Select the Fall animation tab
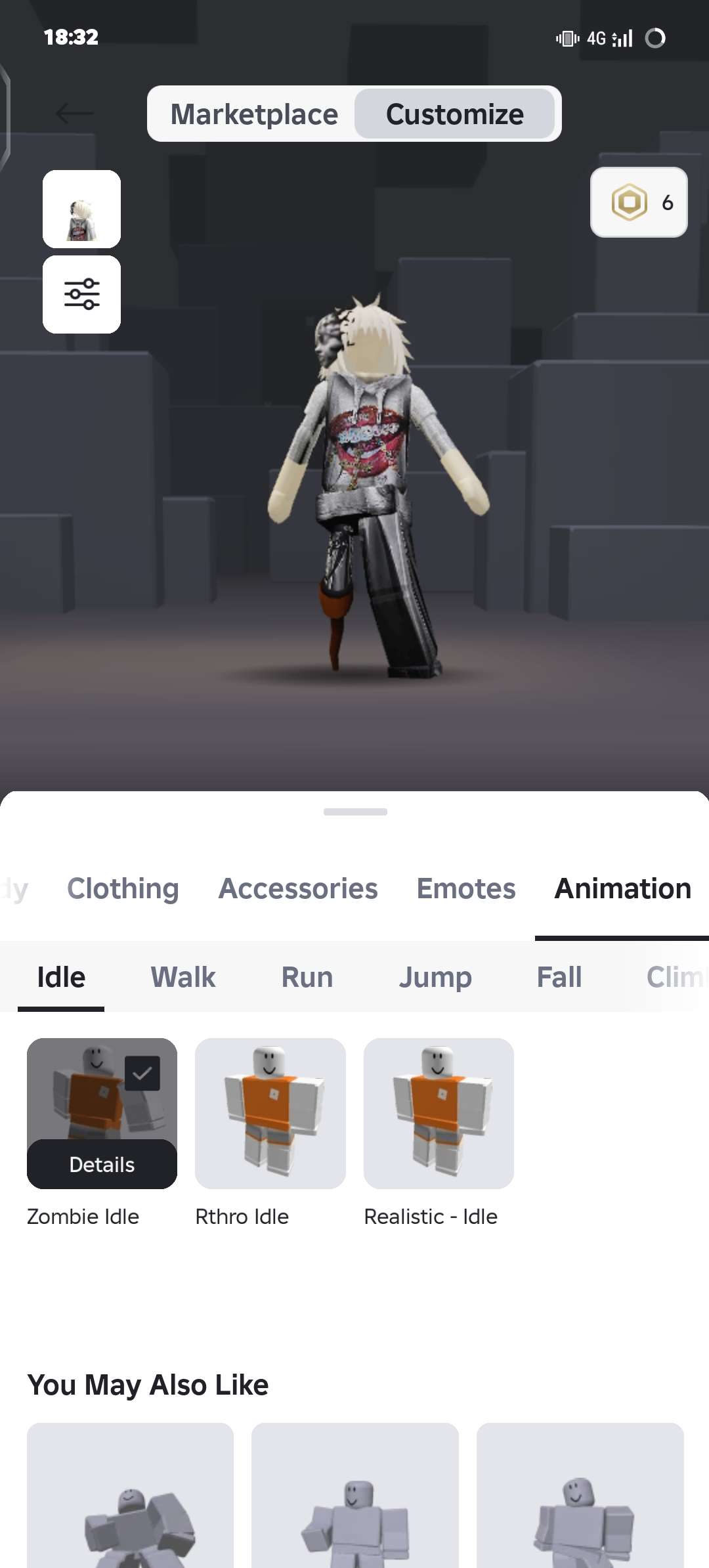709x1568 pixels. coord(559,977)
